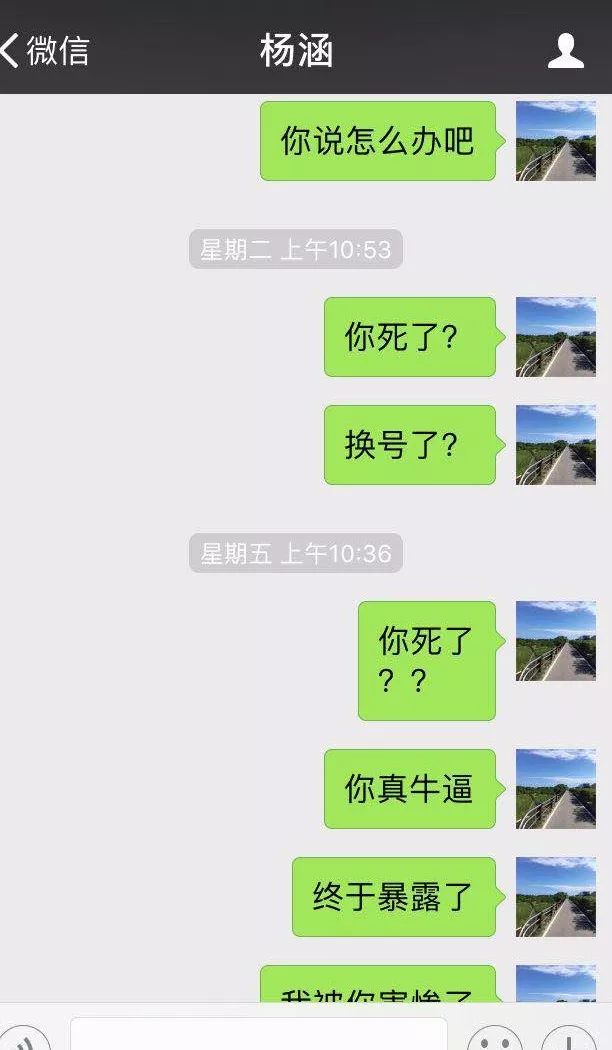Viewport: 612px width, 1050px height.
Task: Tap the avatar beside 换号了？
Action: coord(555,445)
